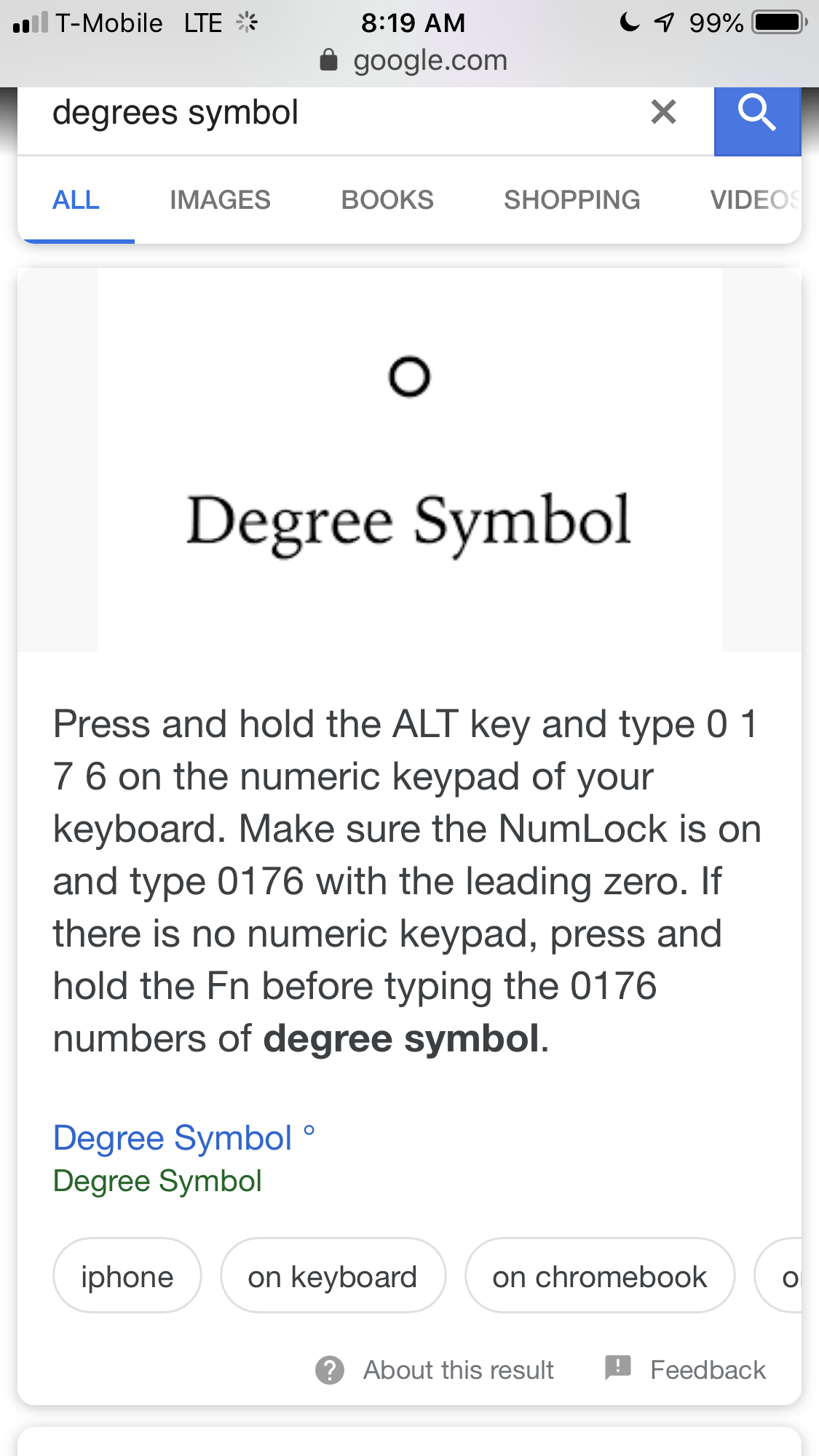This screenshot has height=1456, width=819.
Task: Switch to the Shopping tab
Action: click(572, 200)
